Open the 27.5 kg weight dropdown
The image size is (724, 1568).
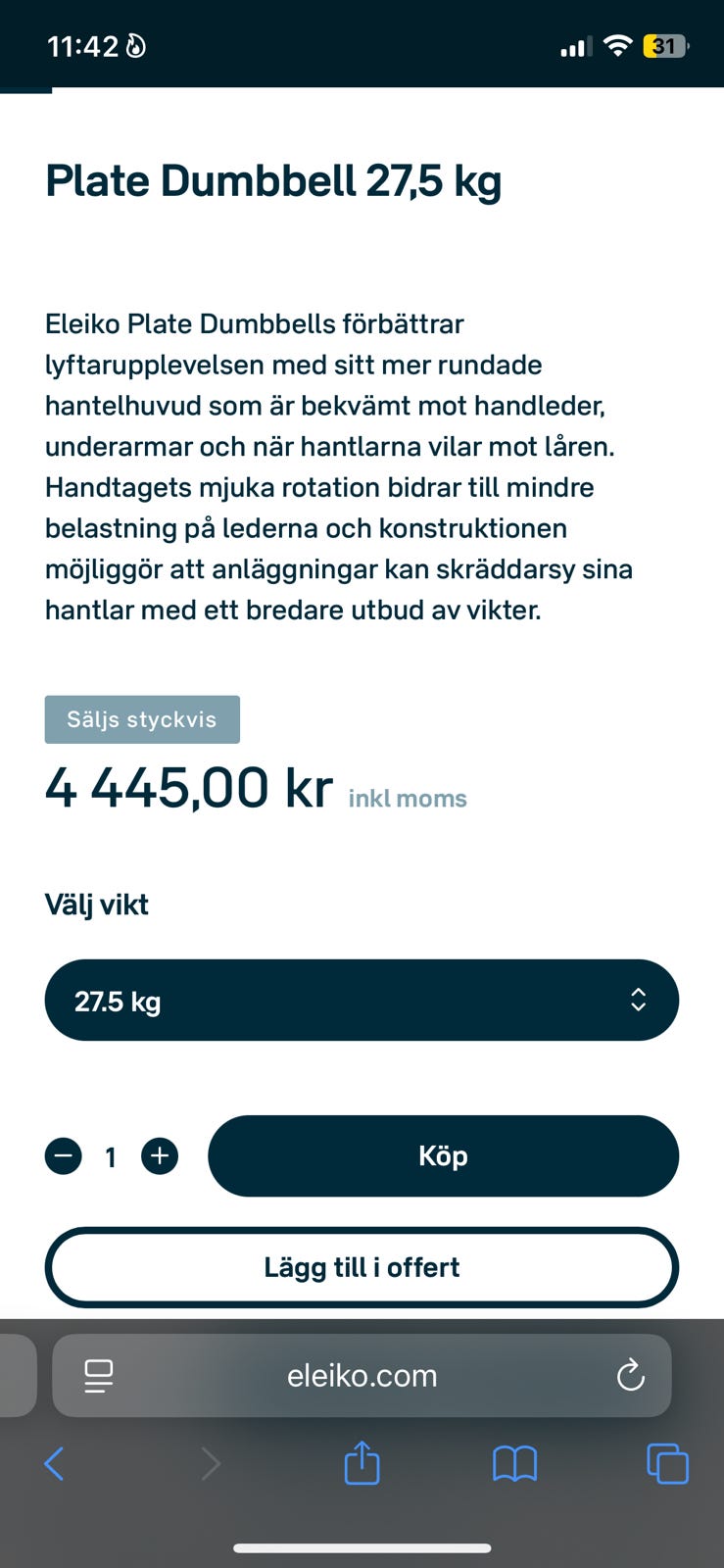pyautogui.click(x=362, y=1000)
